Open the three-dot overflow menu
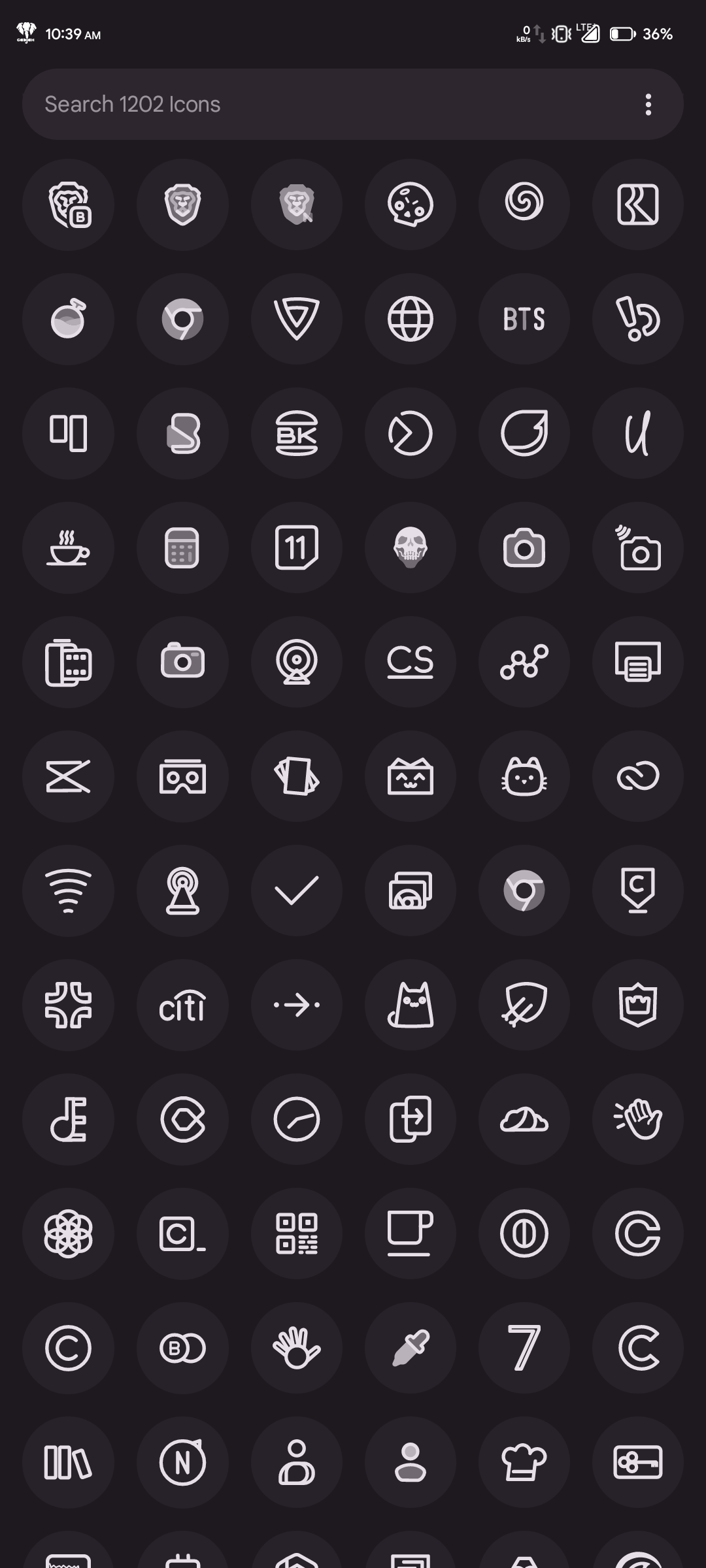Screen dimensions: 706x1568 click(x=648, y=105)
